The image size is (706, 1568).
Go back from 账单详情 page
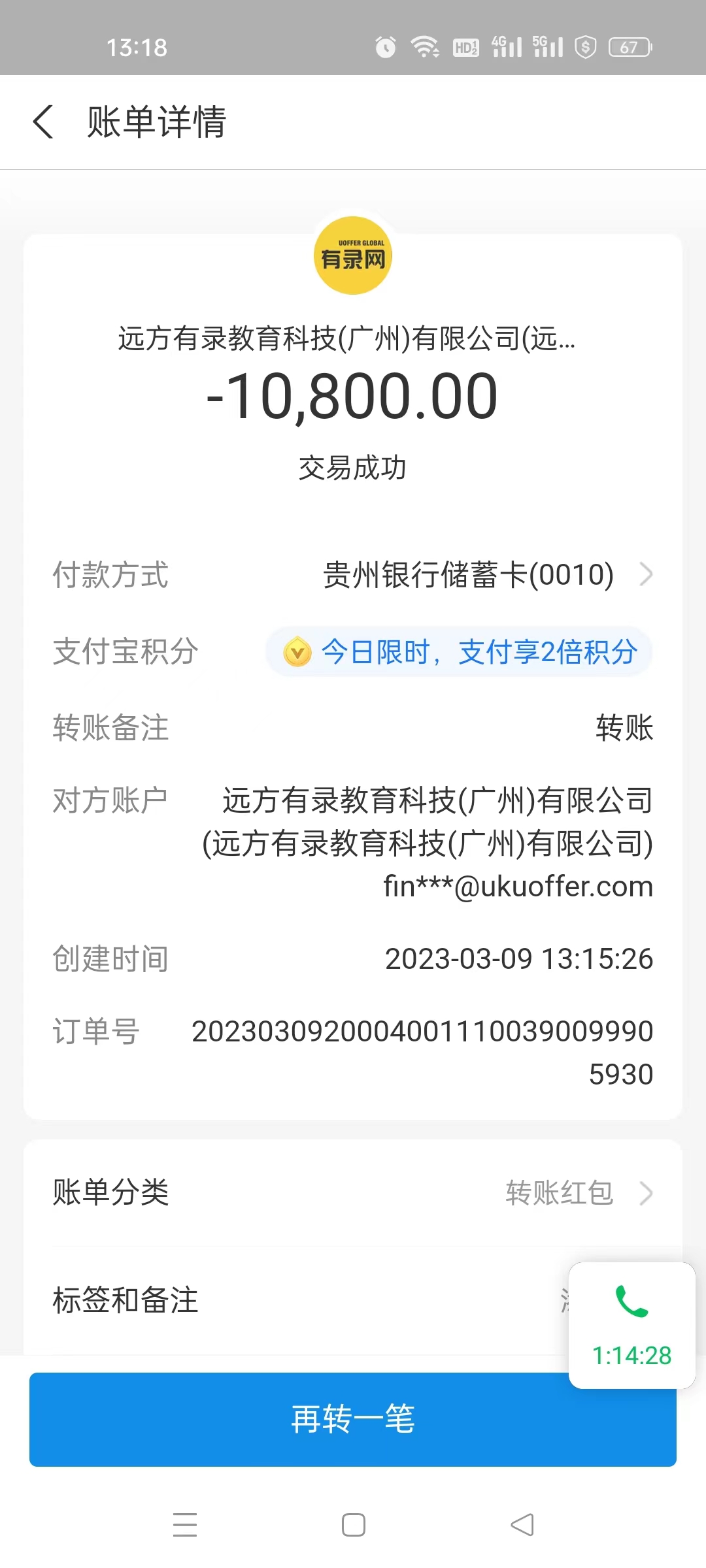pyautogui.click(x=43, y=122)
